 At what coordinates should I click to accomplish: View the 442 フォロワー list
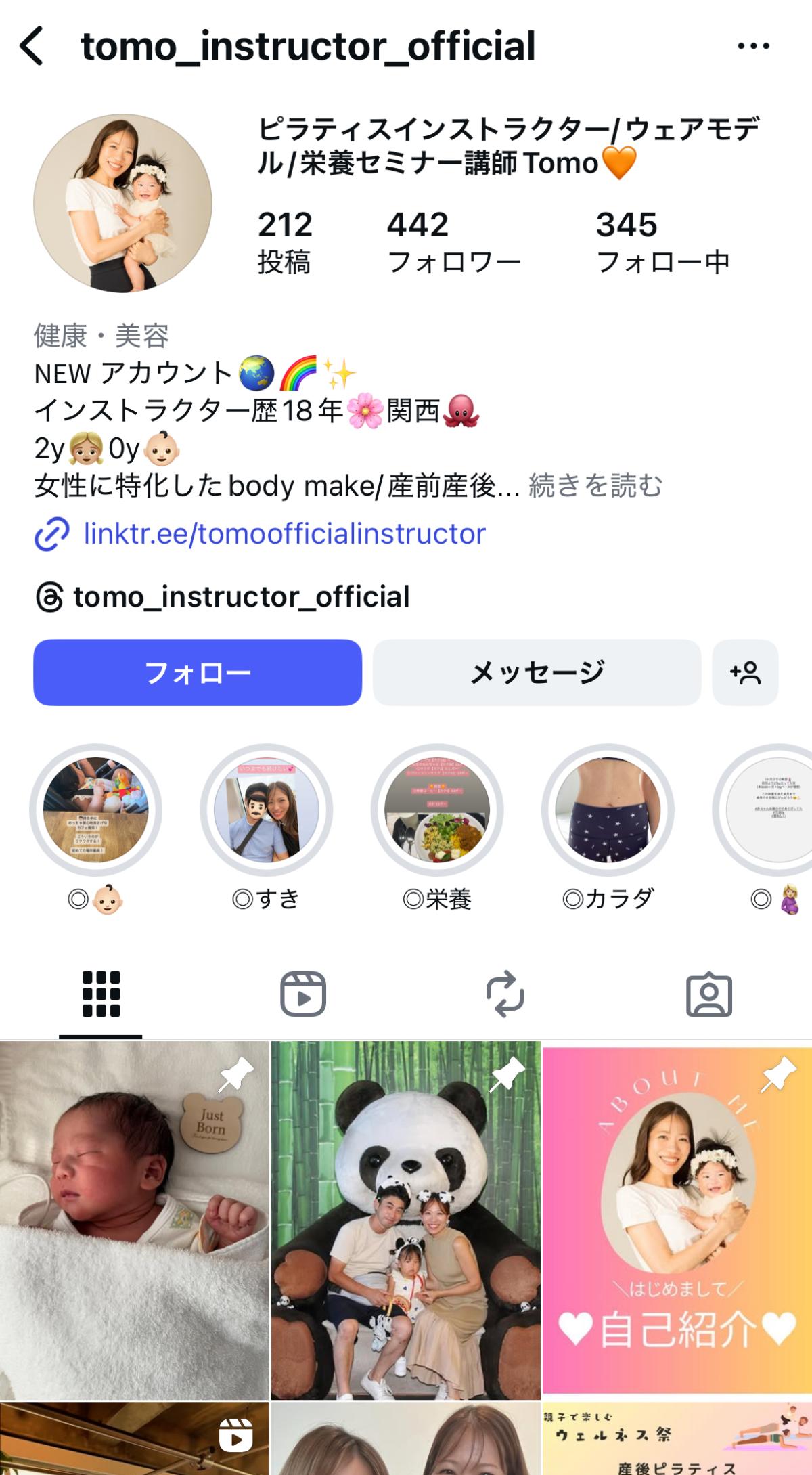point(453,242)
